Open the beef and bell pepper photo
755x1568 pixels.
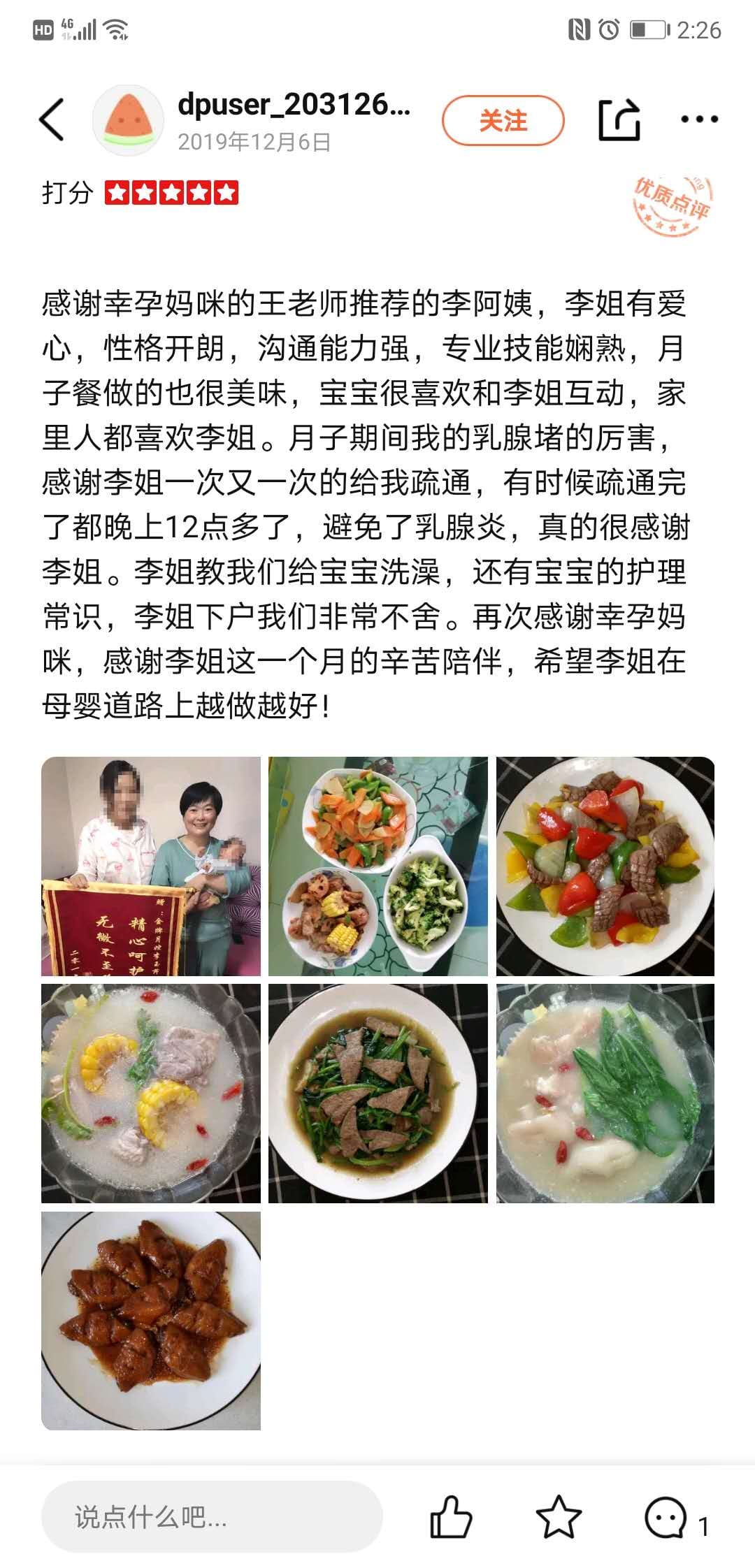click(x=605, y=866)
